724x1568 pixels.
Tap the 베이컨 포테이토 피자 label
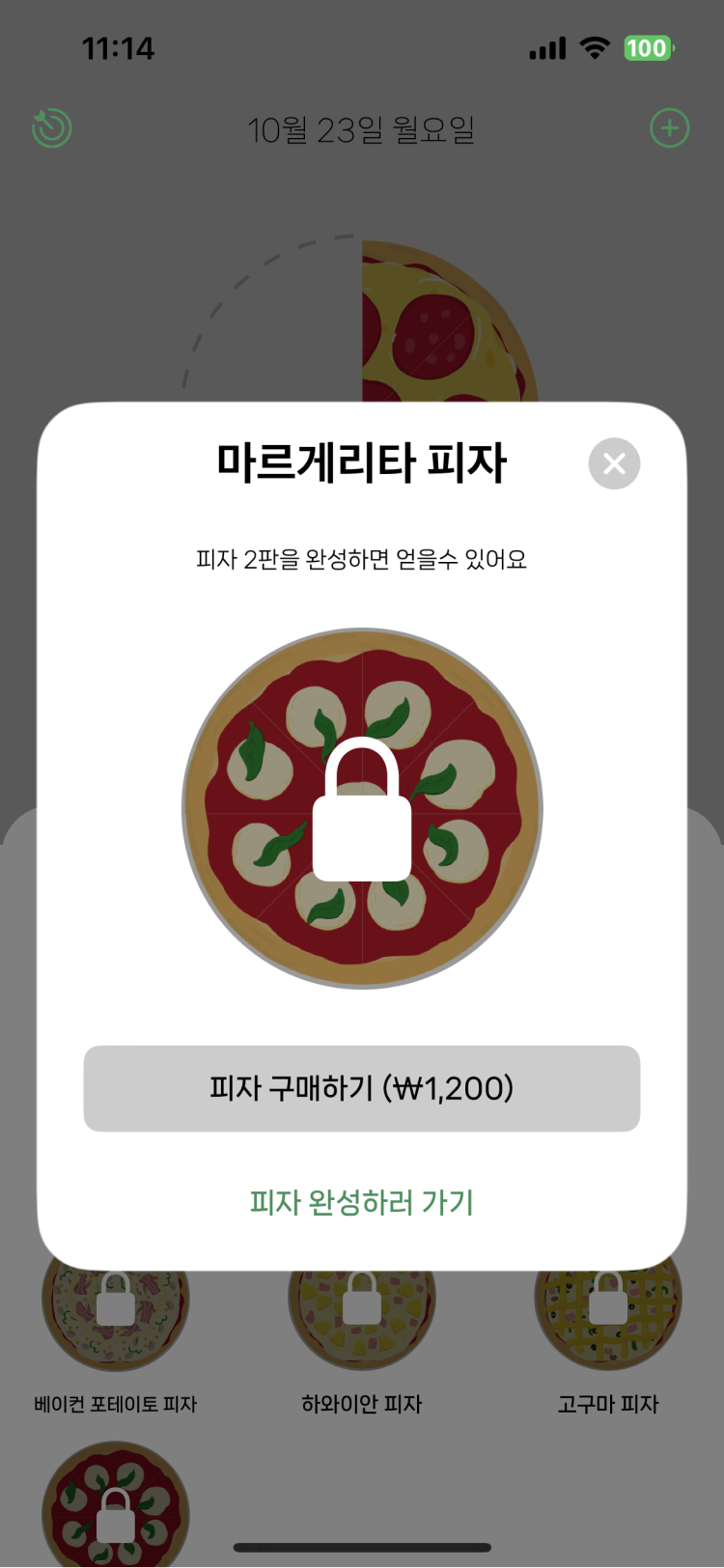(x=115, y=1404)
